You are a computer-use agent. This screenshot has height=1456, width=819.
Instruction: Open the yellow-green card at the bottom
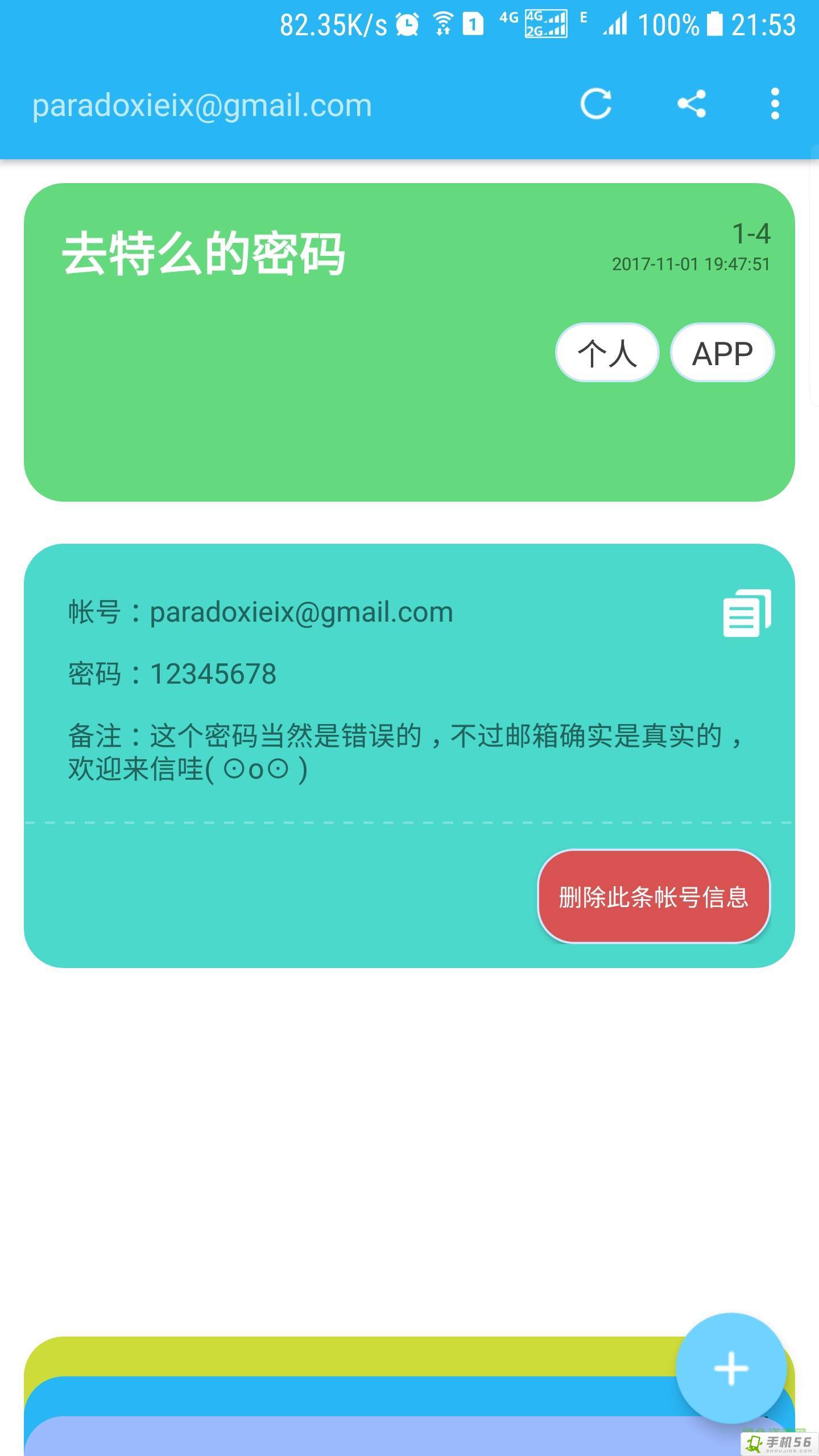[x=353, y=1356]
